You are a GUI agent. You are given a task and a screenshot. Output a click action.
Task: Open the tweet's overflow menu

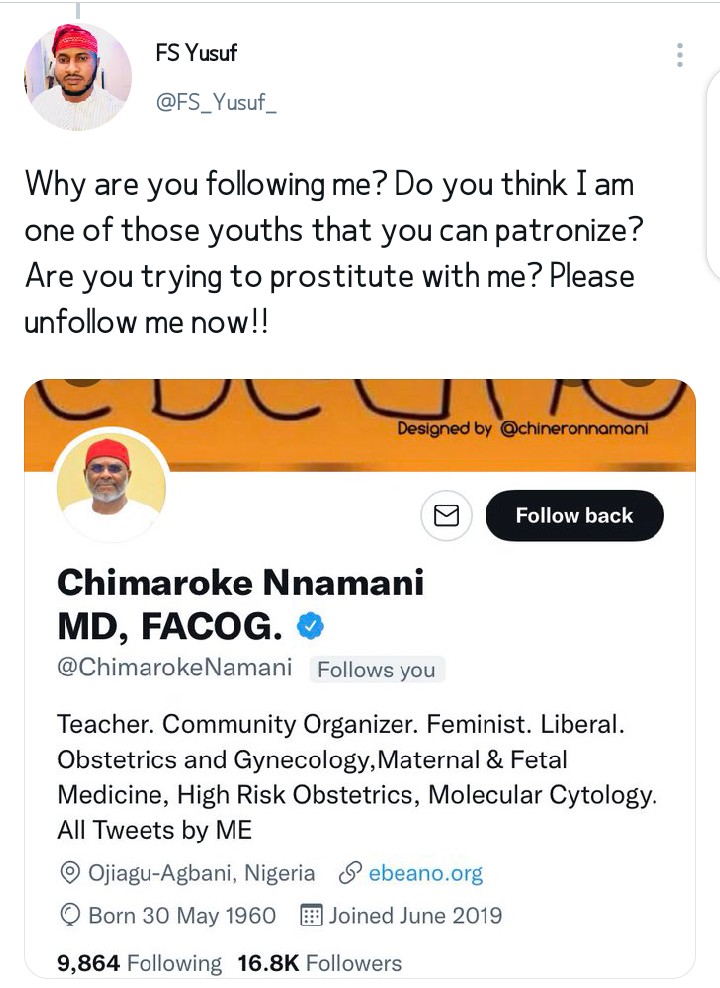(x=680, y=55)
